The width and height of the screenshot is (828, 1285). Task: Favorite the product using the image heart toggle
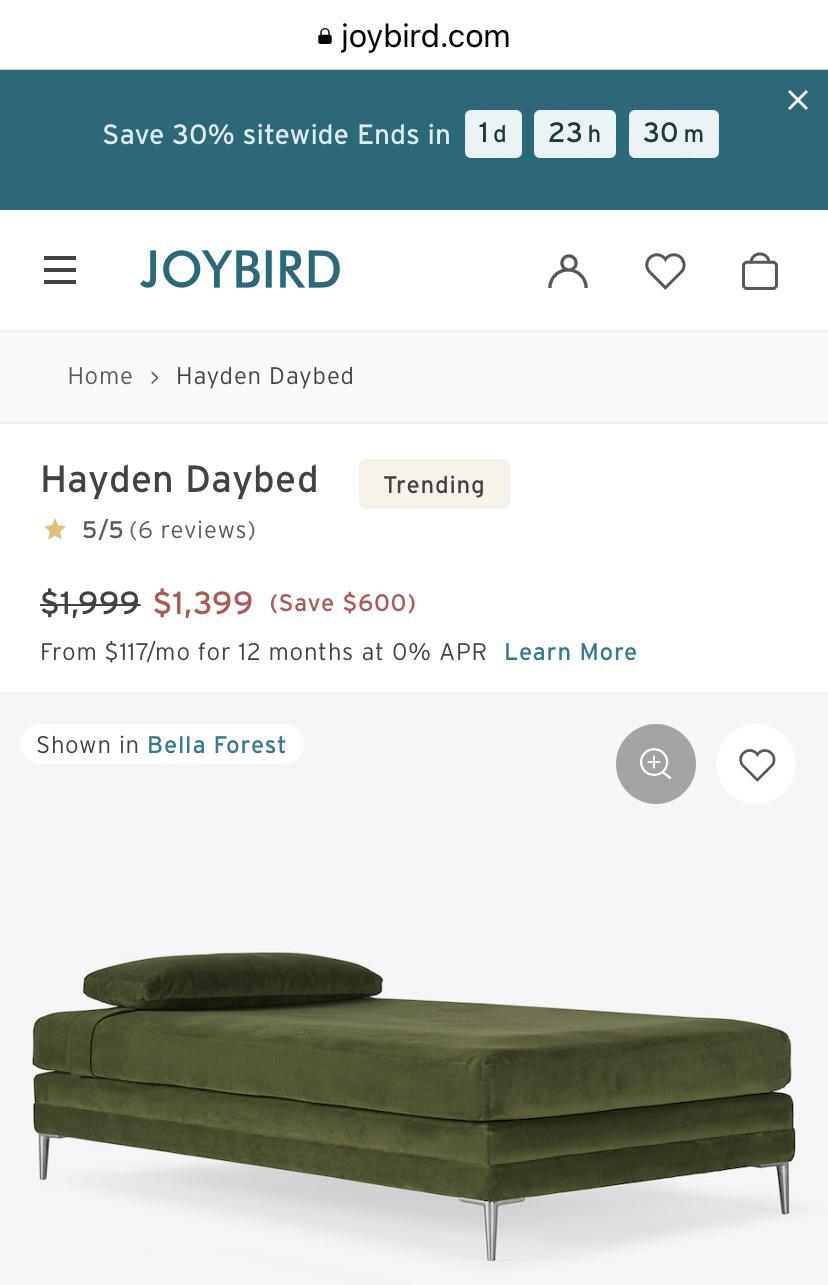click(756, 763)
